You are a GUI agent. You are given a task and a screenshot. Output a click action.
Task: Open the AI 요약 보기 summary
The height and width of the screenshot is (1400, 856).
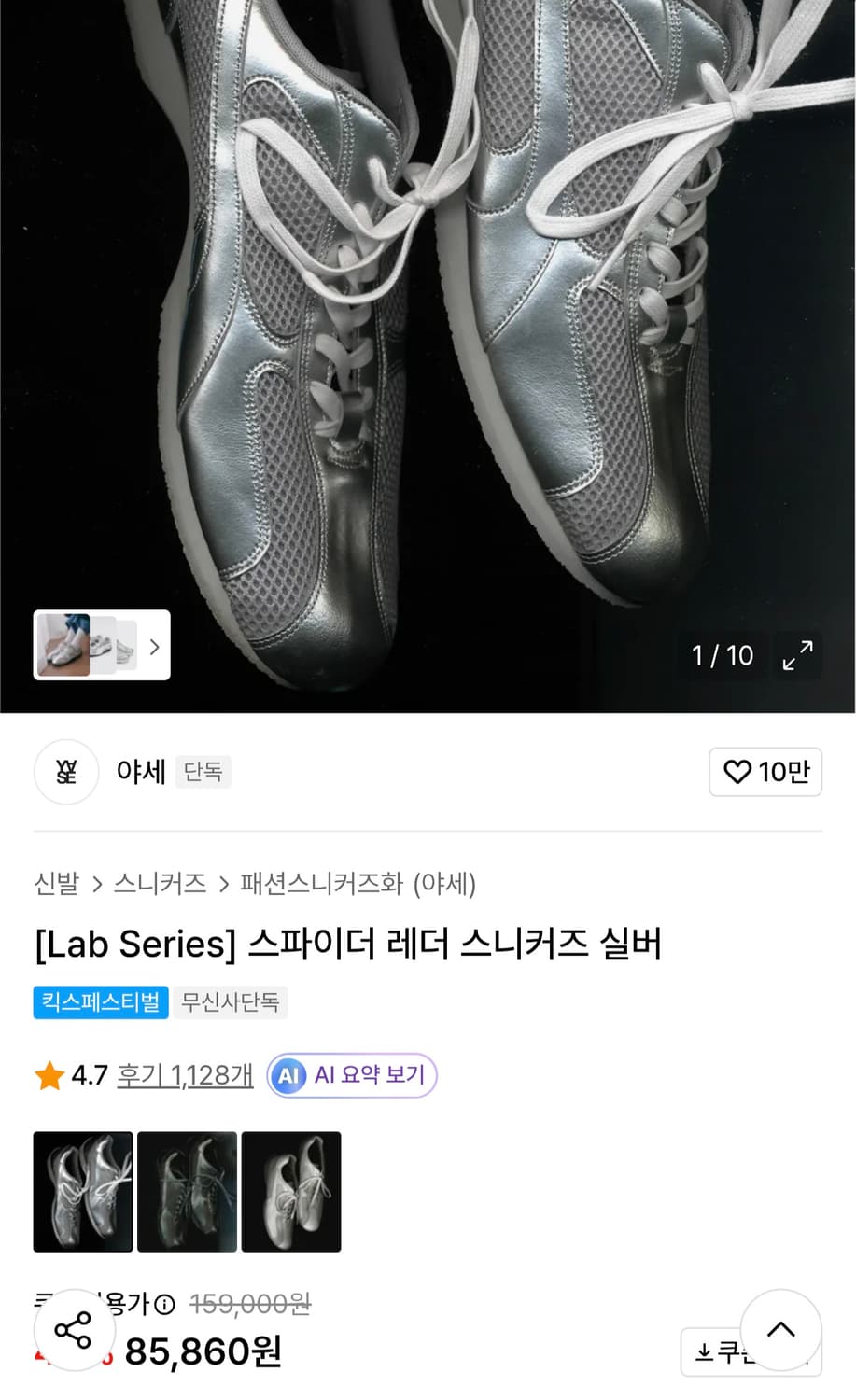coord(350,1074)
